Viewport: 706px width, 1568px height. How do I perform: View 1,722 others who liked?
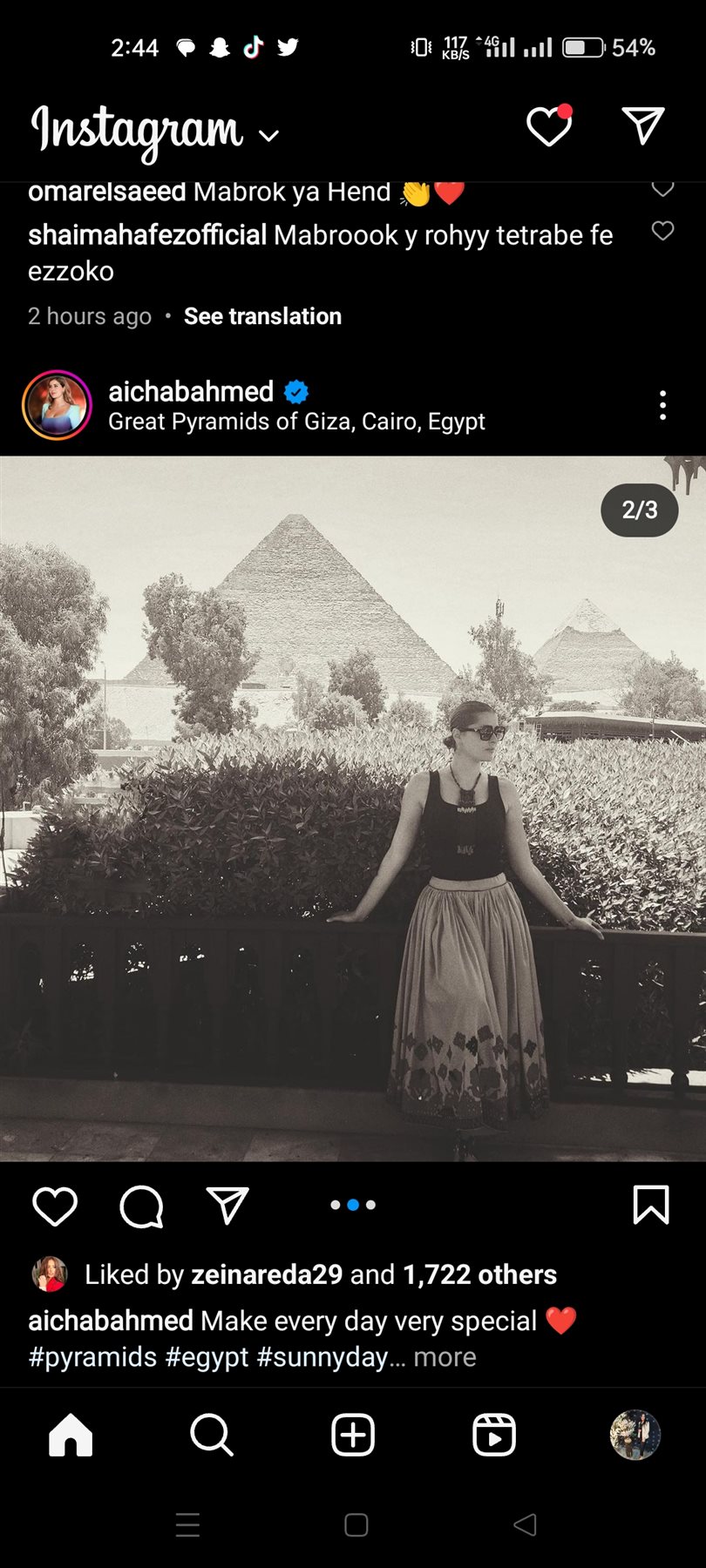tap(479, 1274)
